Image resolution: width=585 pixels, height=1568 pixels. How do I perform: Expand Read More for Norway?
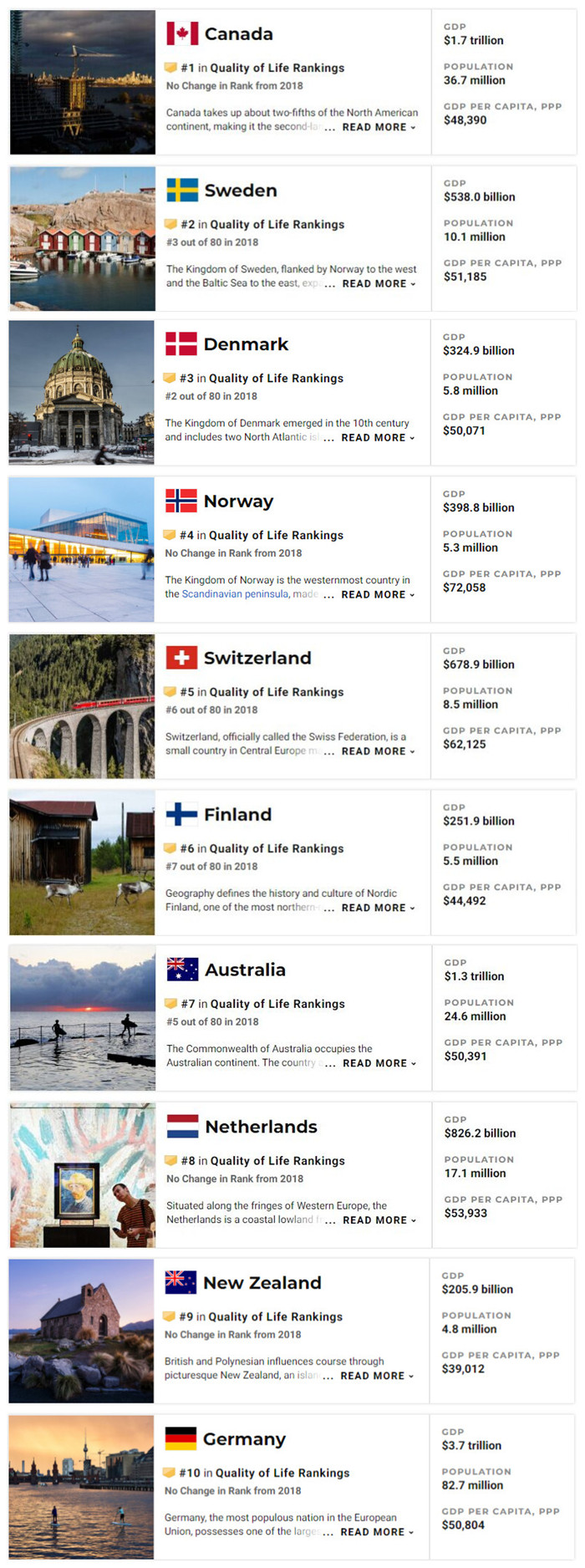tap(378, 594)
